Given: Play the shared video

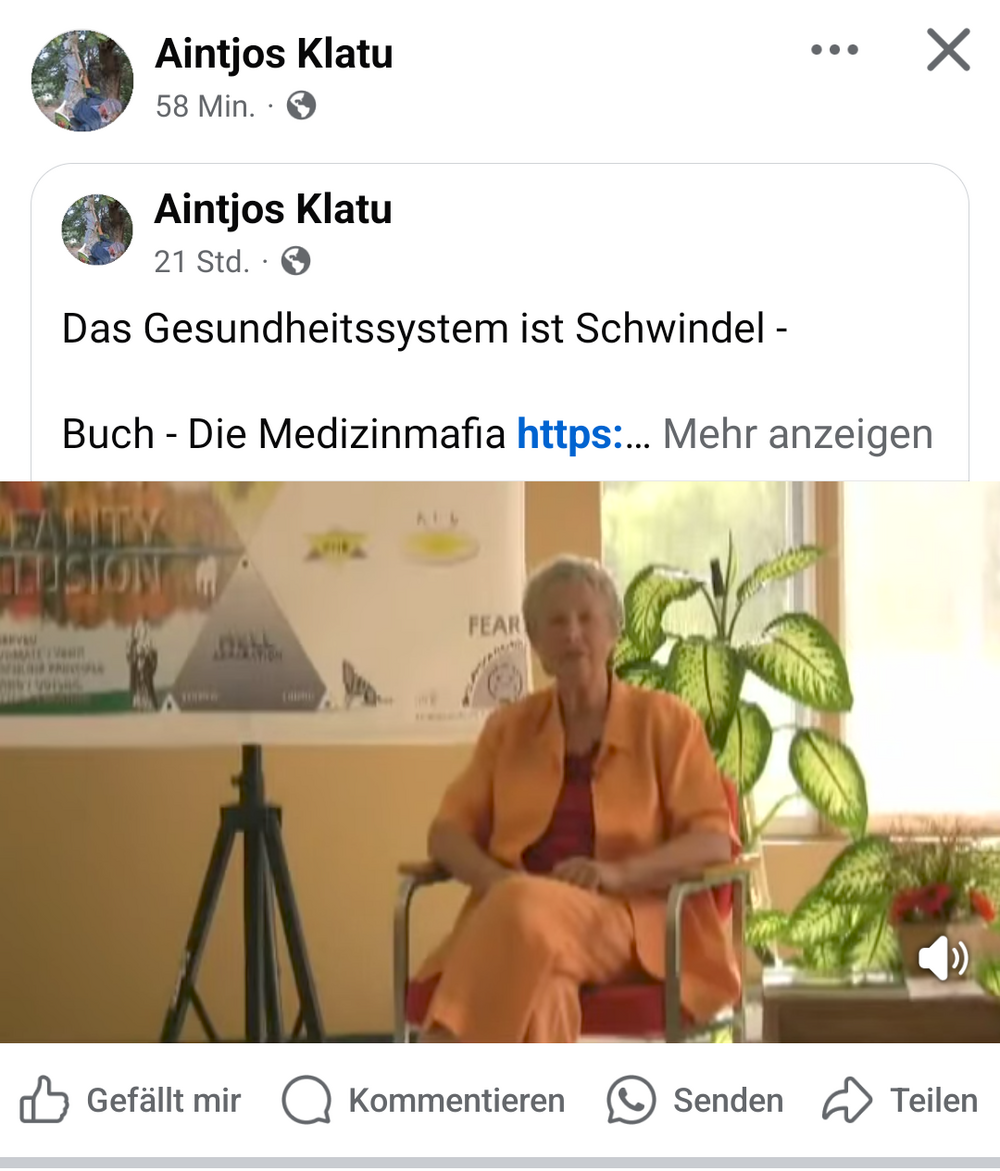Looking at the screenshot, I should [x=500, y=760].
